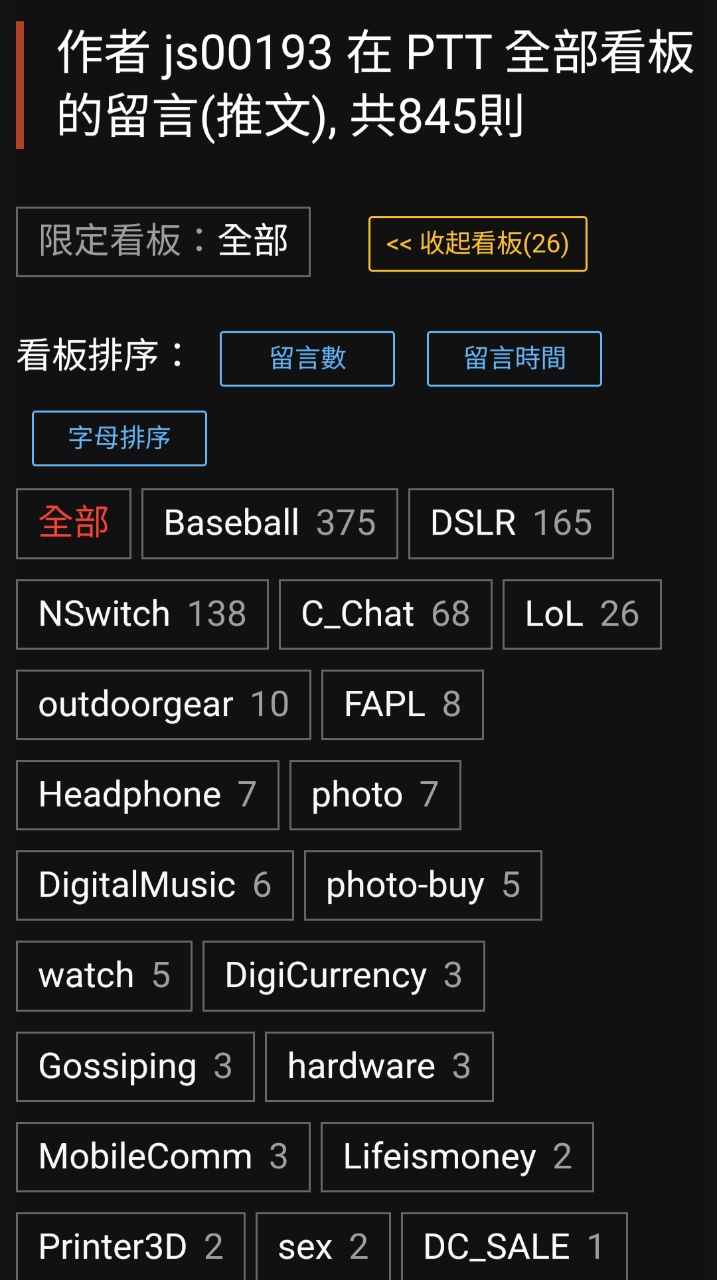Collapse the board list (收起看板)
The width and height of the screenshot is (717, 1280).
pos(477,244)
